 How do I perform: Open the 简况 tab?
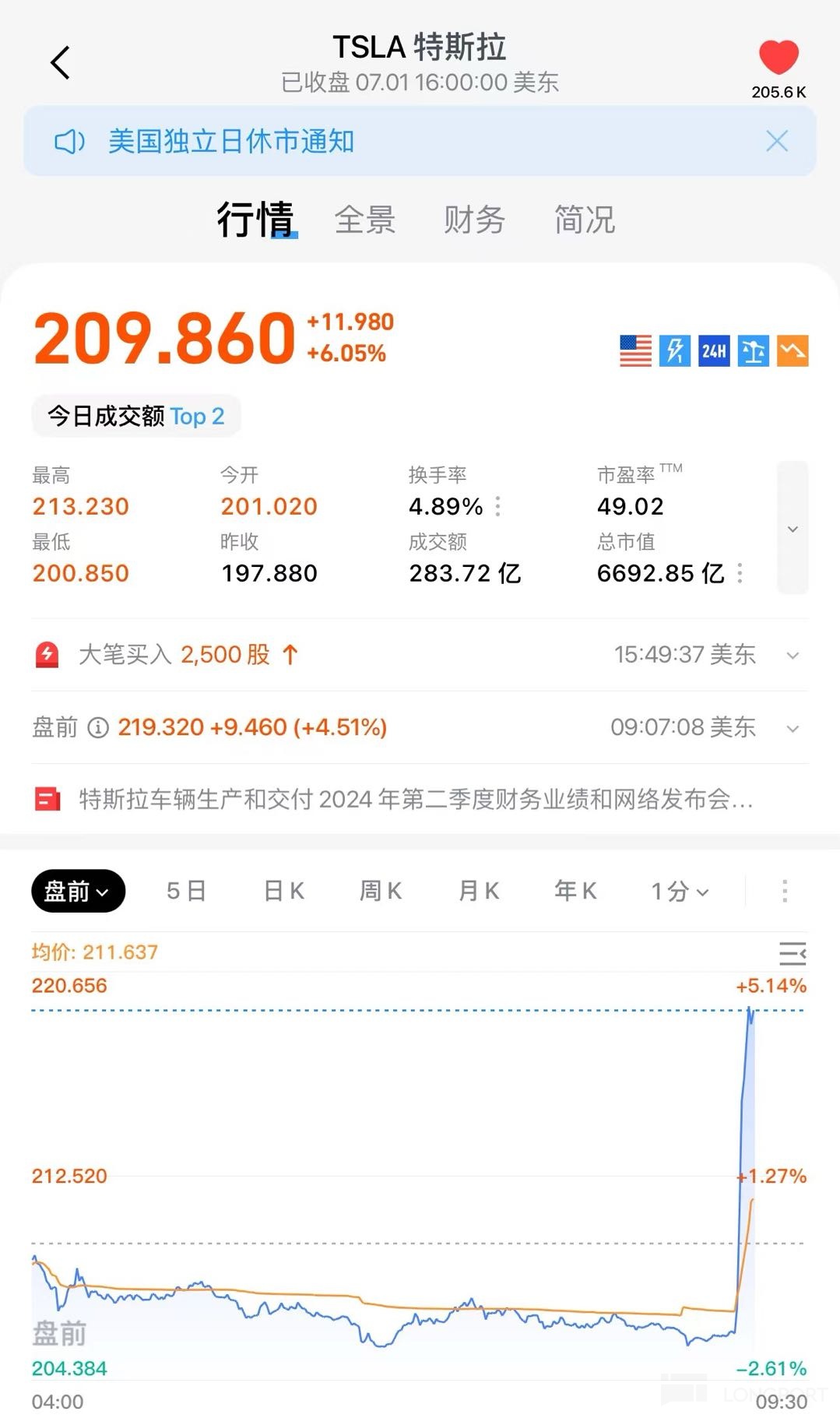pos(584,220)
